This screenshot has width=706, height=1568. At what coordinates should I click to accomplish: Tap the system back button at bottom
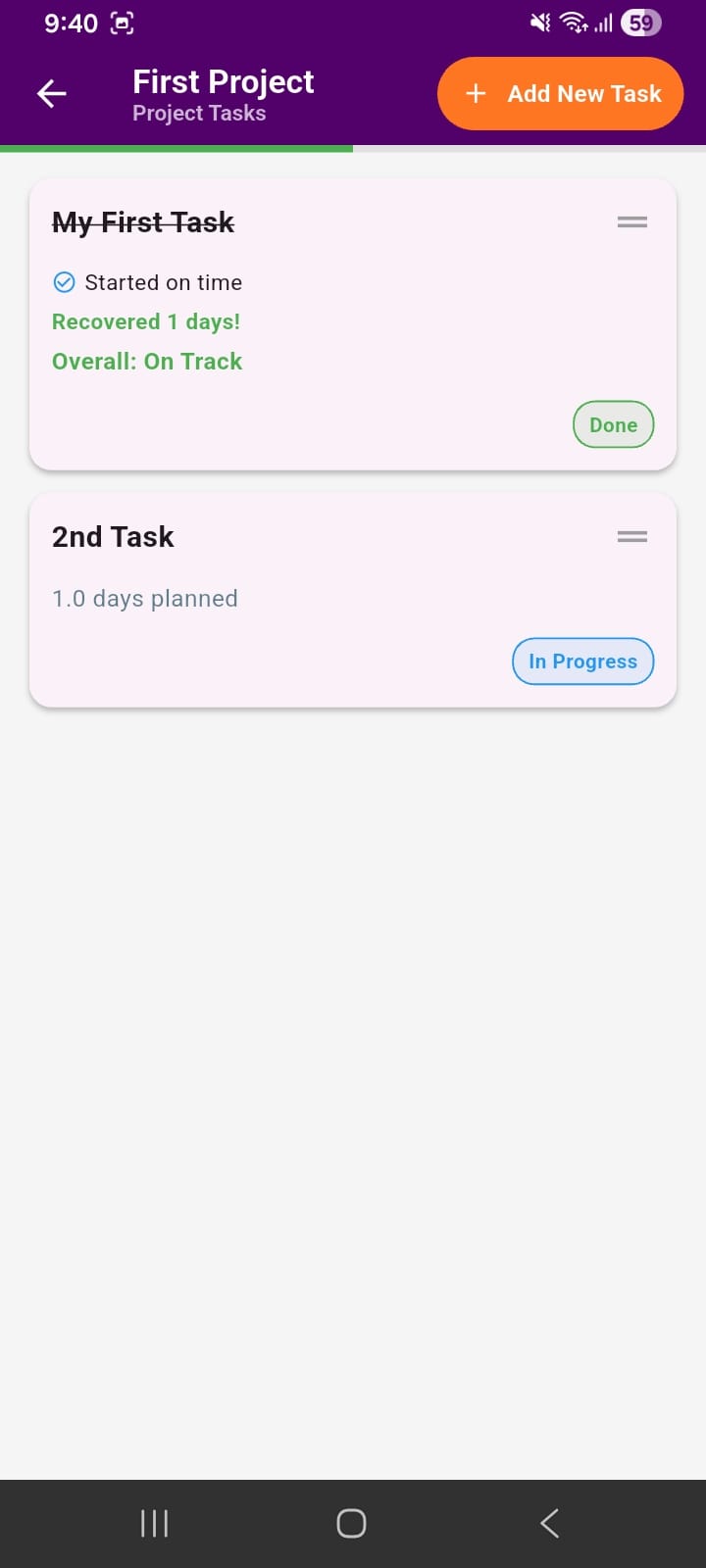(x=549, y=1523)
